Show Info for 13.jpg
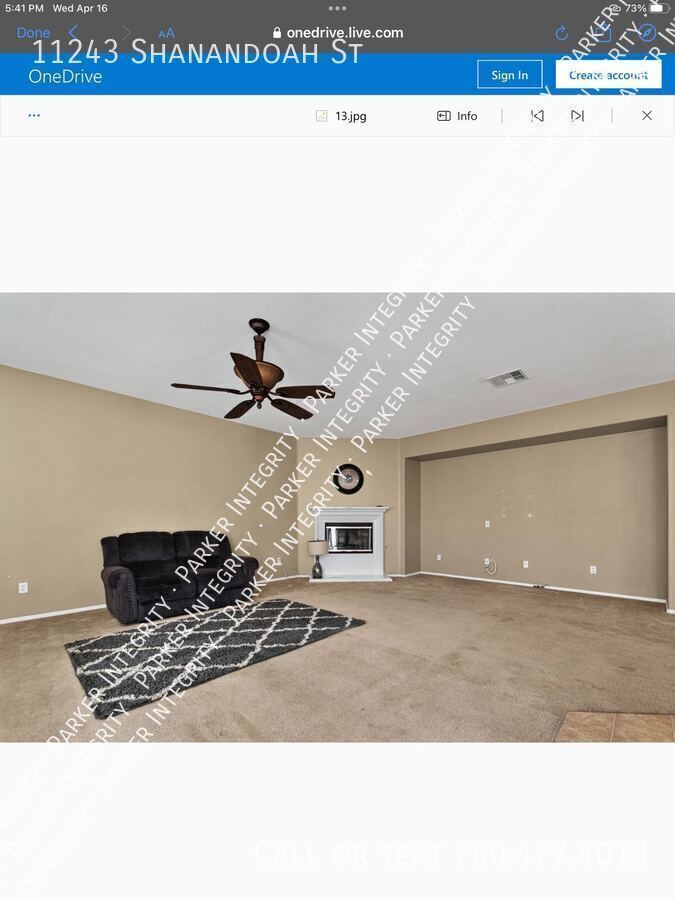The image size is (675, 900). point(457,116)
